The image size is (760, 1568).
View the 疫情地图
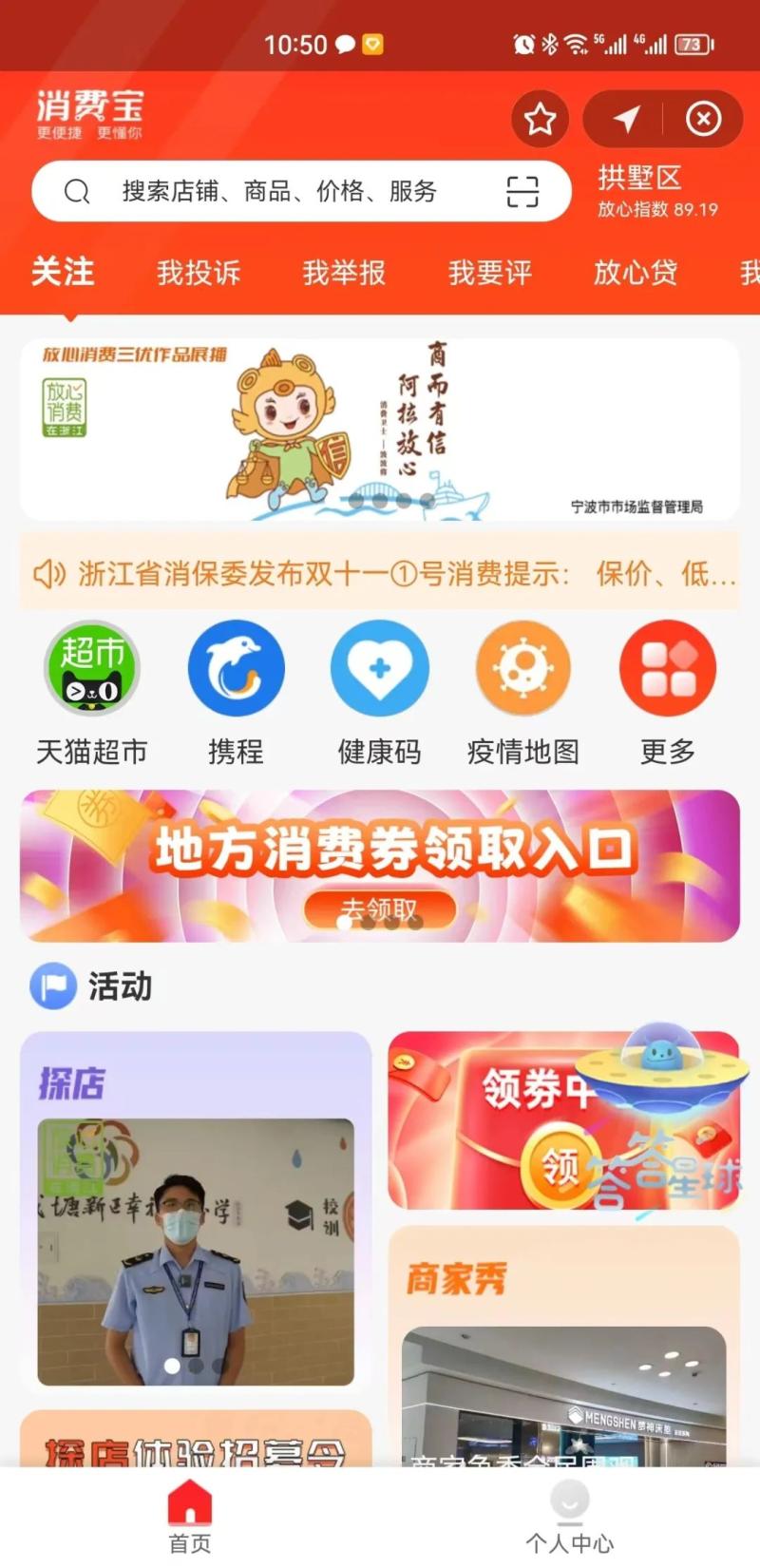(x=522, y=692)
